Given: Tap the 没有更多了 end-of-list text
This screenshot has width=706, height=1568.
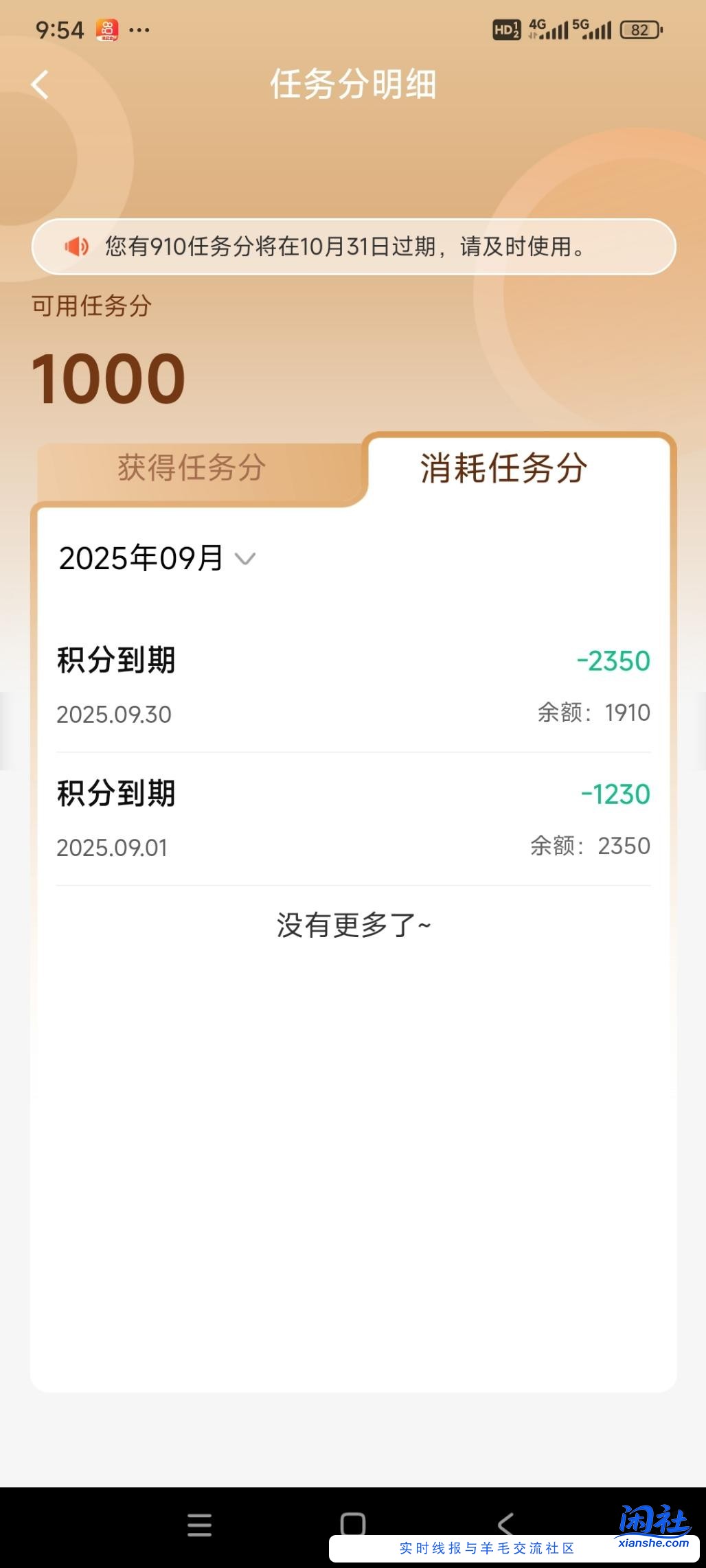Looking at the screenshot, I should [353, 924].
